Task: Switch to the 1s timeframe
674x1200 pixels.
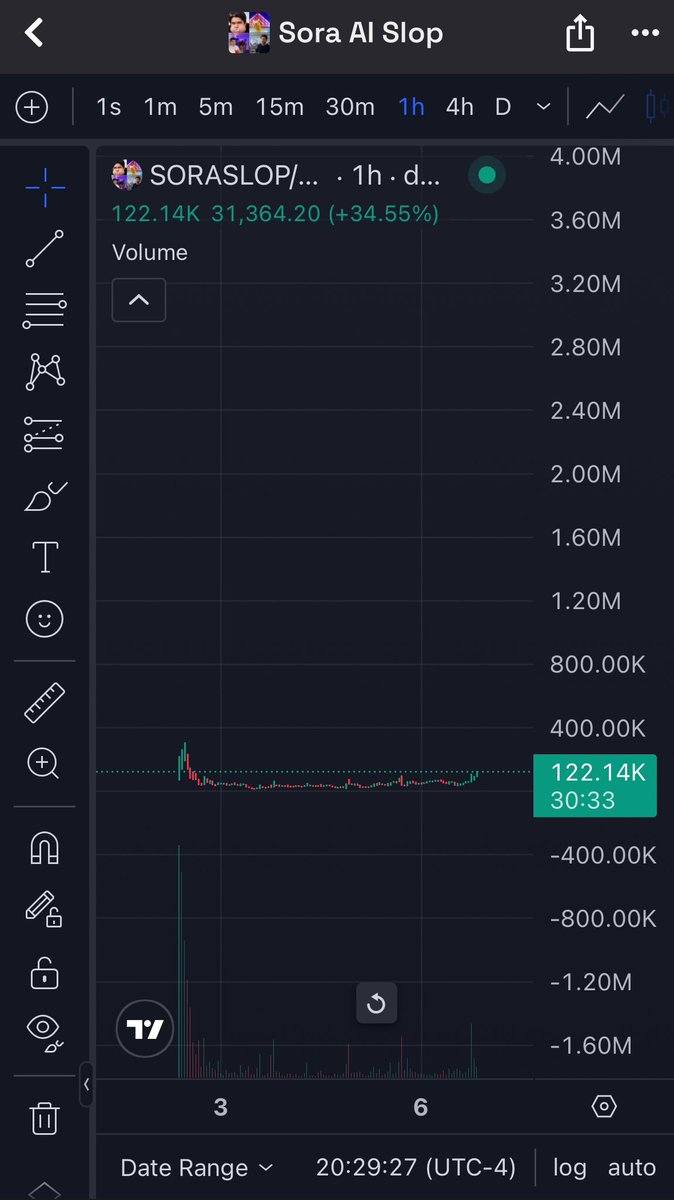Action: 108,107
